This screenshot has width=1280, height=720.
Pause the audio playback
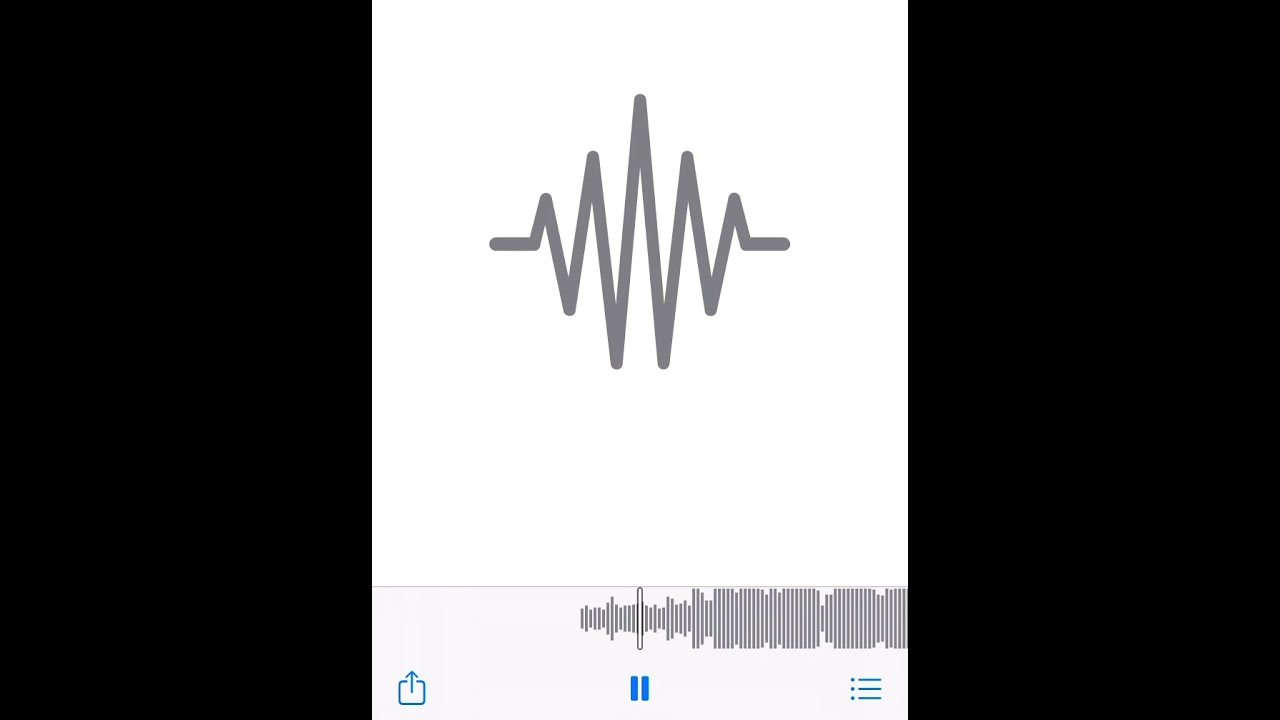tap(640, 688)
